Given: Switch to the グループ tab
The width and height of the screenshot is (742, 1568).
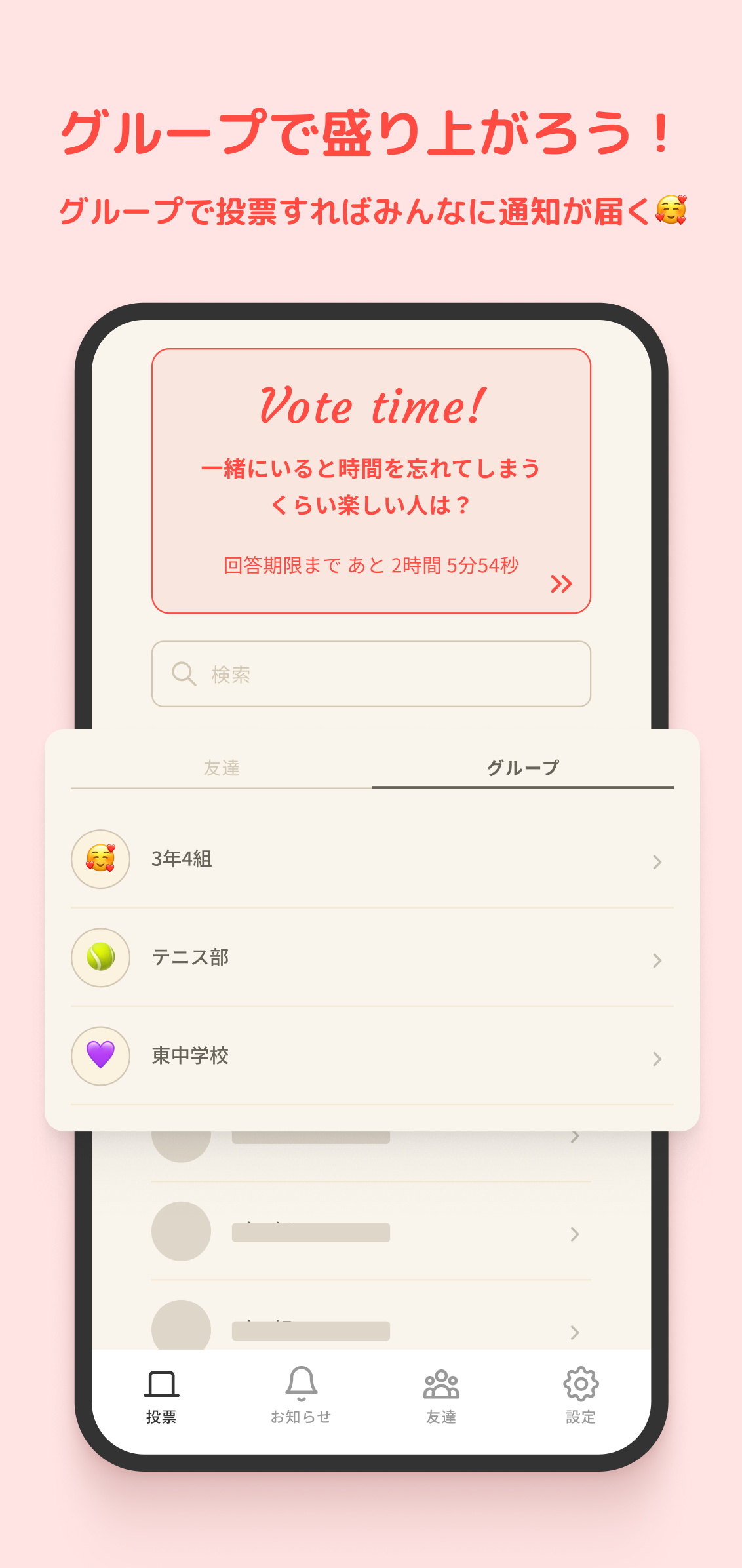Looking at the screenshot, I should coord(522,768).
